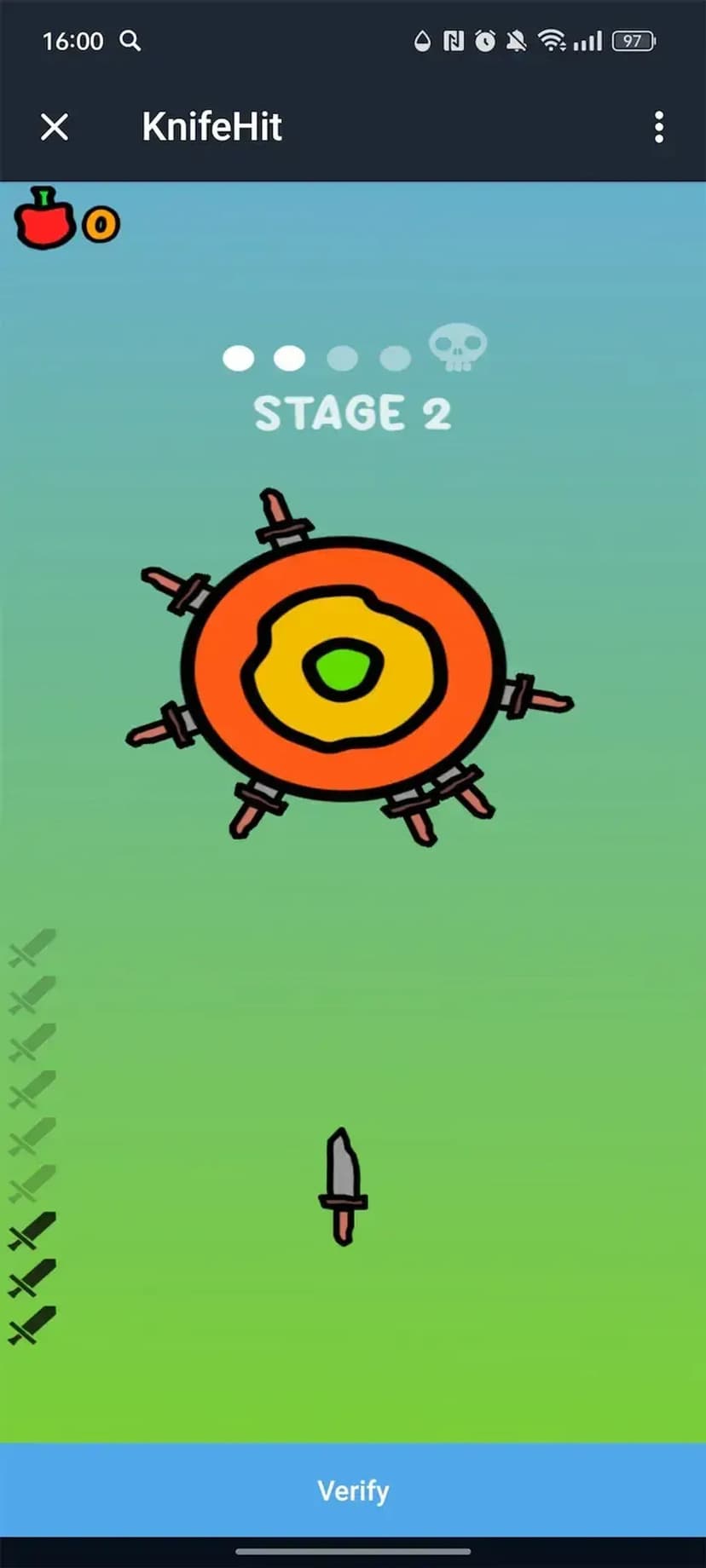The image size is (706, 1568).
Task: Tap the Verify button
Action: coord(353,1490)
